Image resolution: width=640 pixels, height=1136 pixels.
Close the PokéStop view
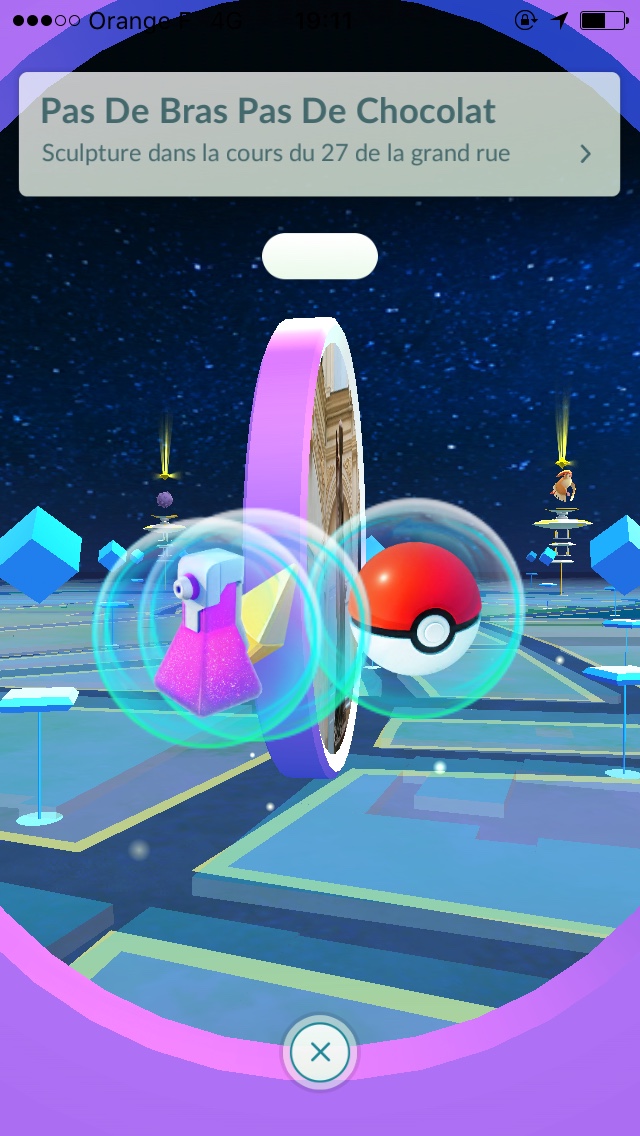pyautogui.click(x=320, y=1052)
